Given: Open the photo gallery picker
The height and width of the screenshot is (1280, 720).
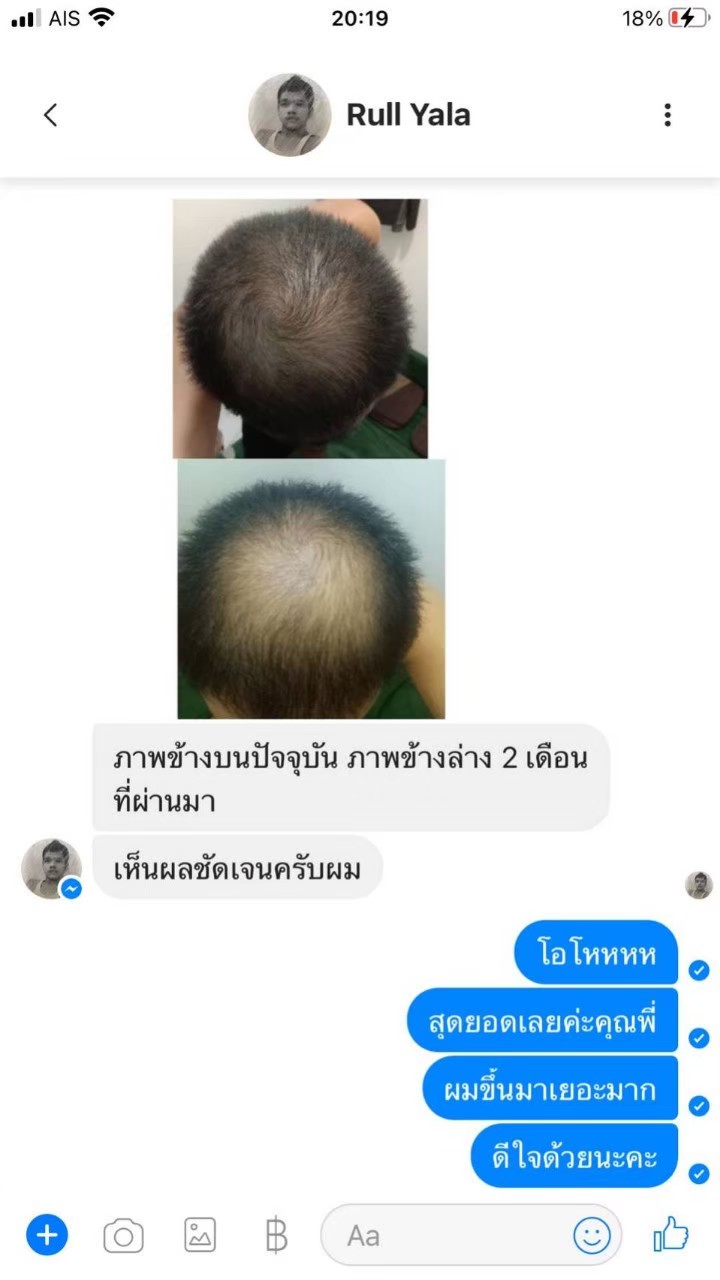Looking at the screenshot, I should coord(200,1236).
